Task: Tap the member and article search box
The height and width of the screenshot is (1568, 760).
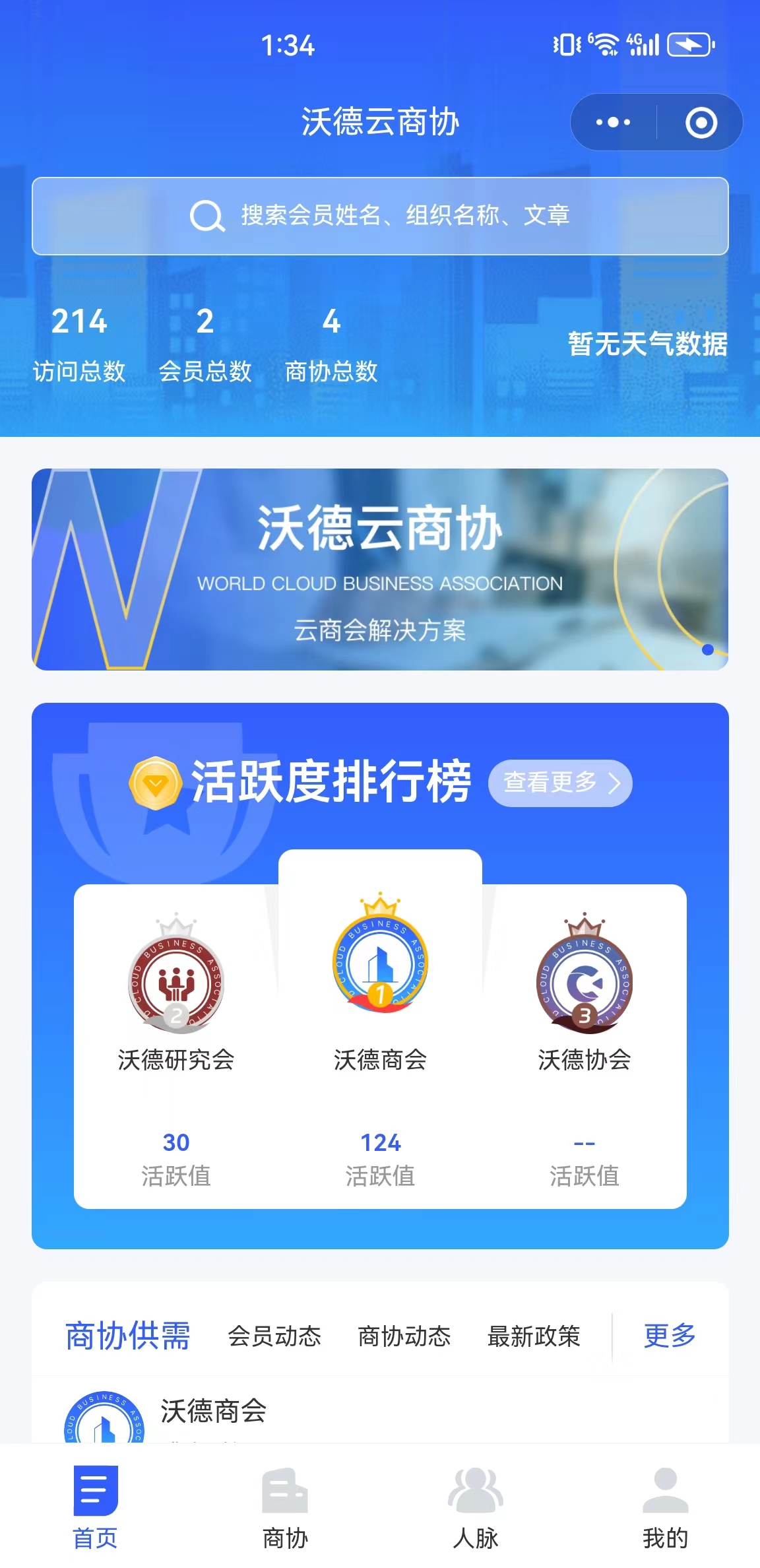Action: click(380, 216)
